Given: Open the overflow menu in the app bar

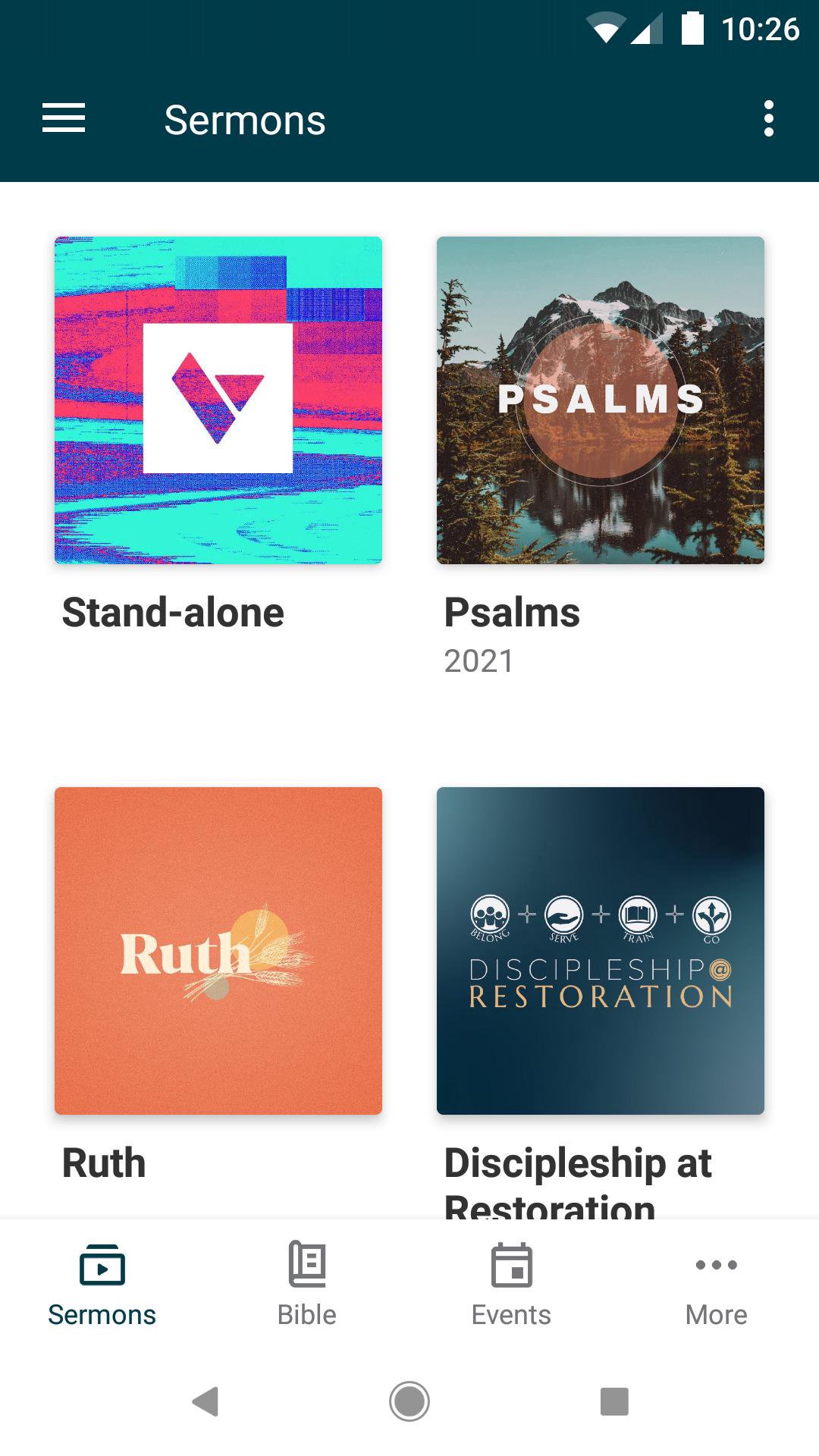Looking at the screenshot, I should pyautogui.click(x=768, y=119).
